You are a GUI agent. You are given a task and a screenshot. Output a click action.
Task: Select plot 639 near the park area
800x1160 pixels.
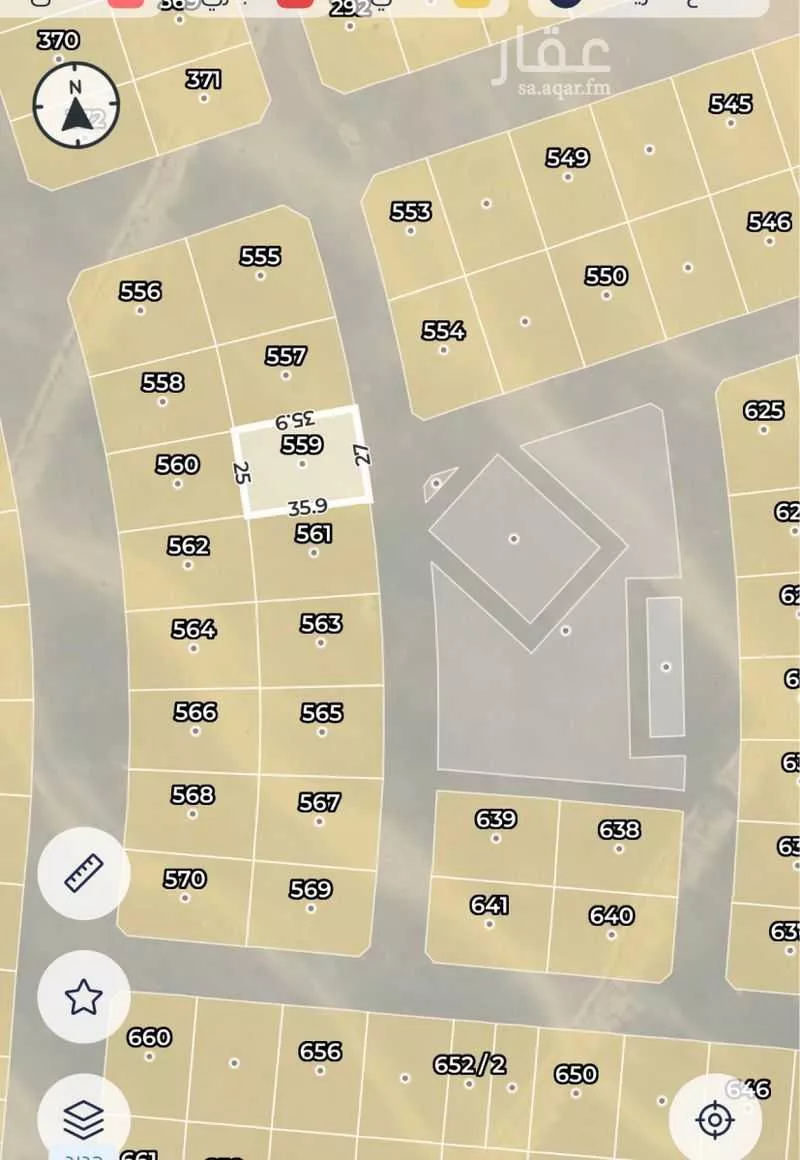[497, 821]
